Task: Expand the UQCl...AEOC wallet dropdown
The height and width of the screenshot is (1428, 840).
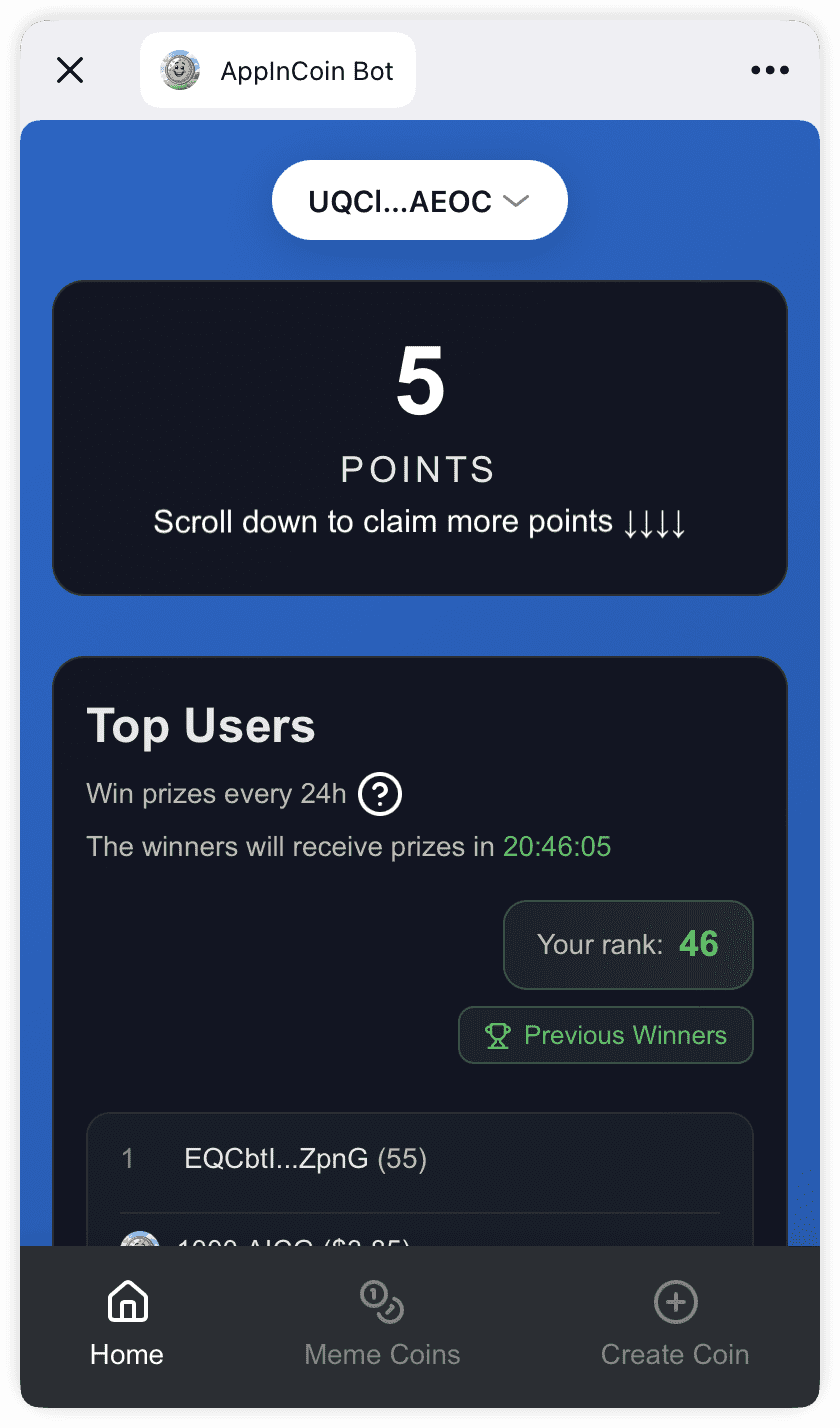Action: click(x=419, y=201)
